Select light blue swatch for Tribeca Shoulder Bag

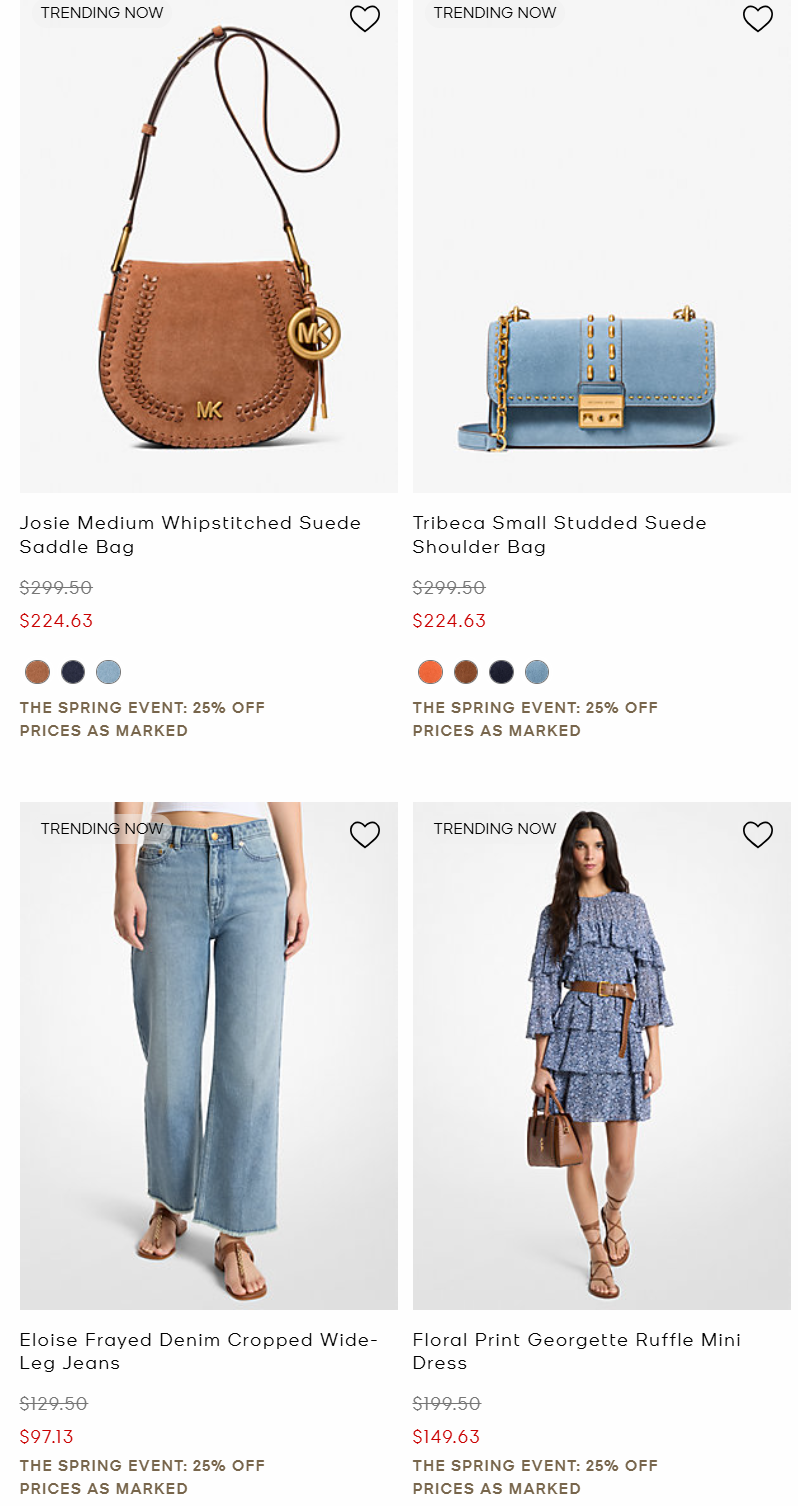click(x=537, y=672)
